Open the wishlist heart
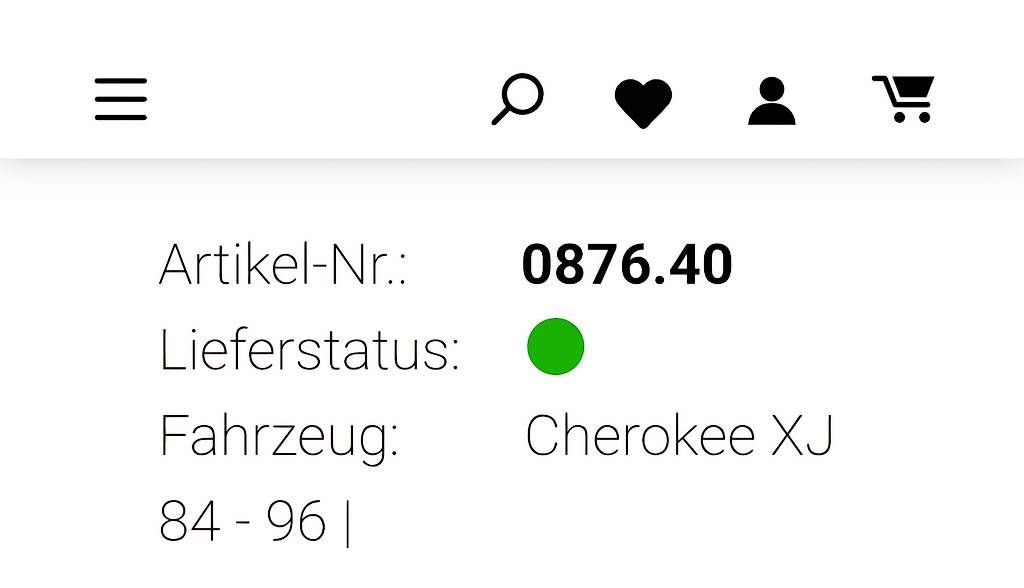 click(642, 103)
